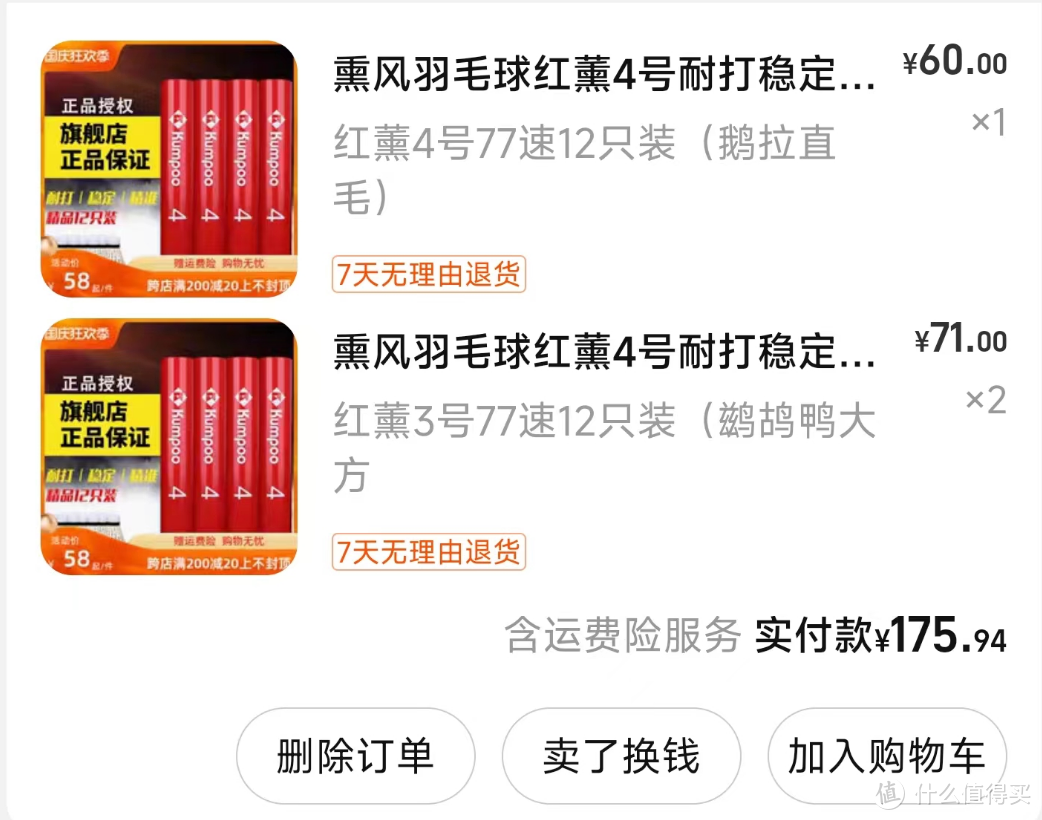Screen dimensions: 1042x820
Task: Open the ¥60.00 熏风羽毛球 order item
Action: pos(604,75)
